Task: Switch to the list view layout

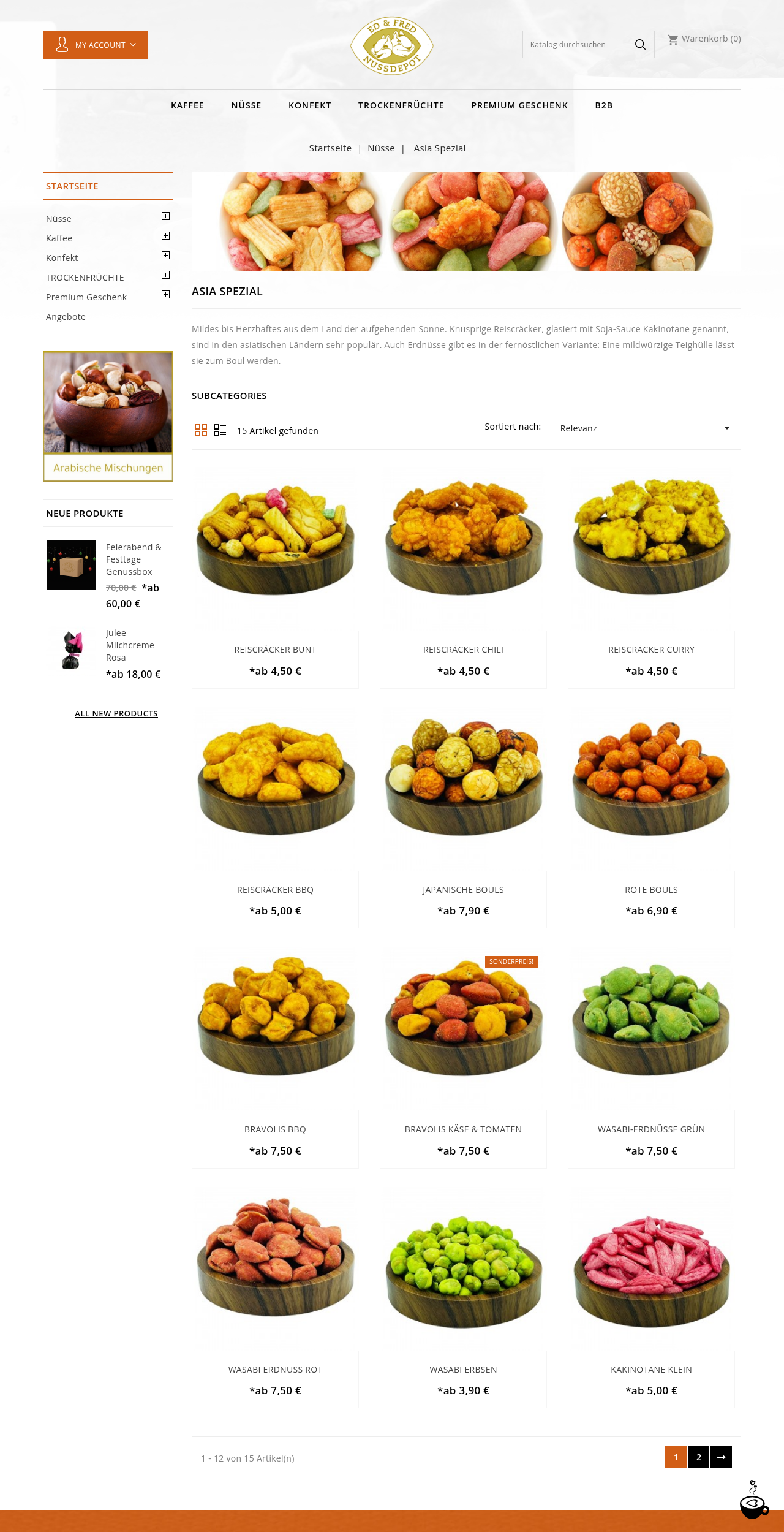Action: (220, 430)
